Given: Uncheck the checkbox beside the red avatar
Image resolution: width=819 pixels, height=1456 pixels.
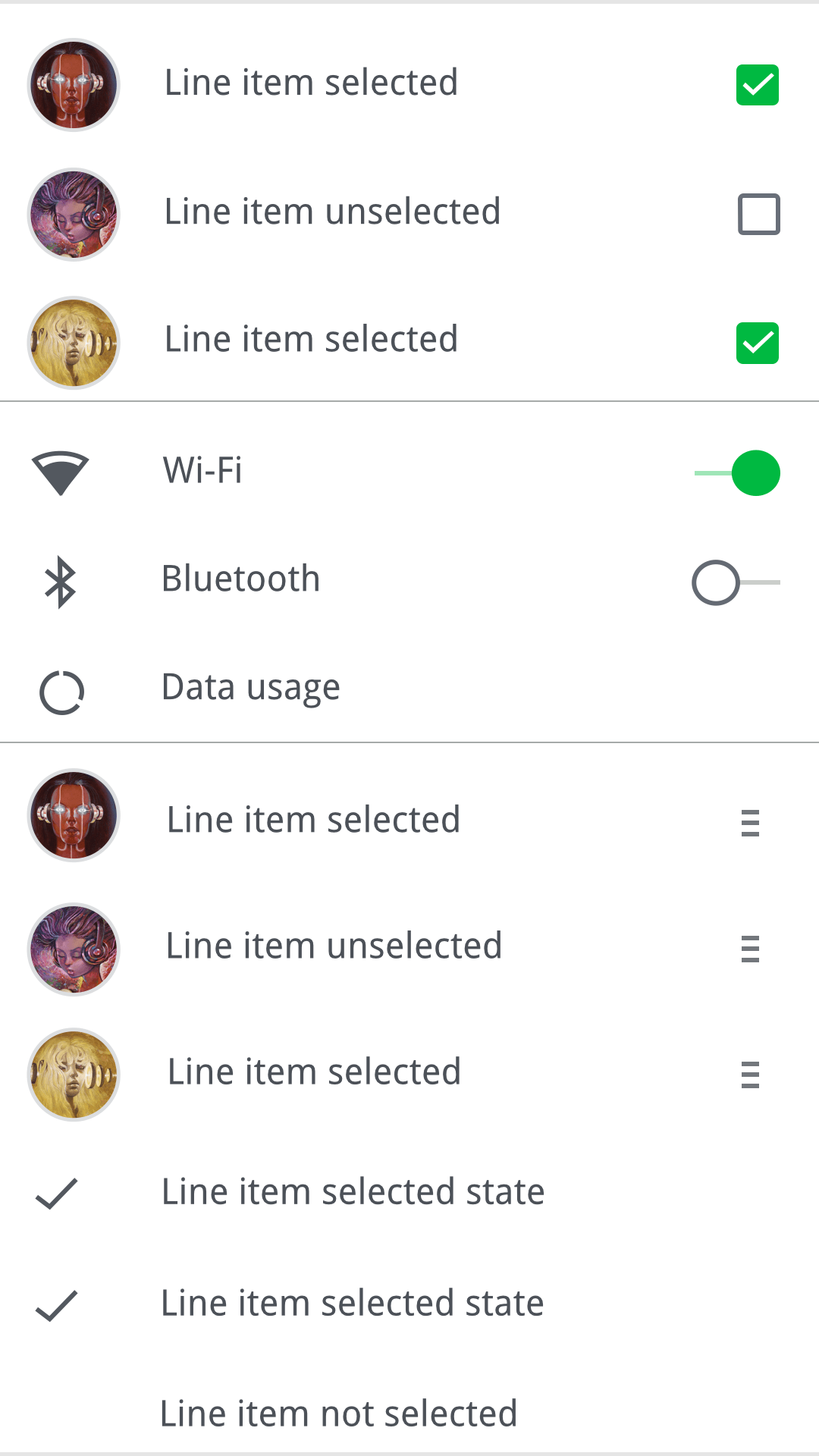Looking at the screenshot, I should [758, 85].
